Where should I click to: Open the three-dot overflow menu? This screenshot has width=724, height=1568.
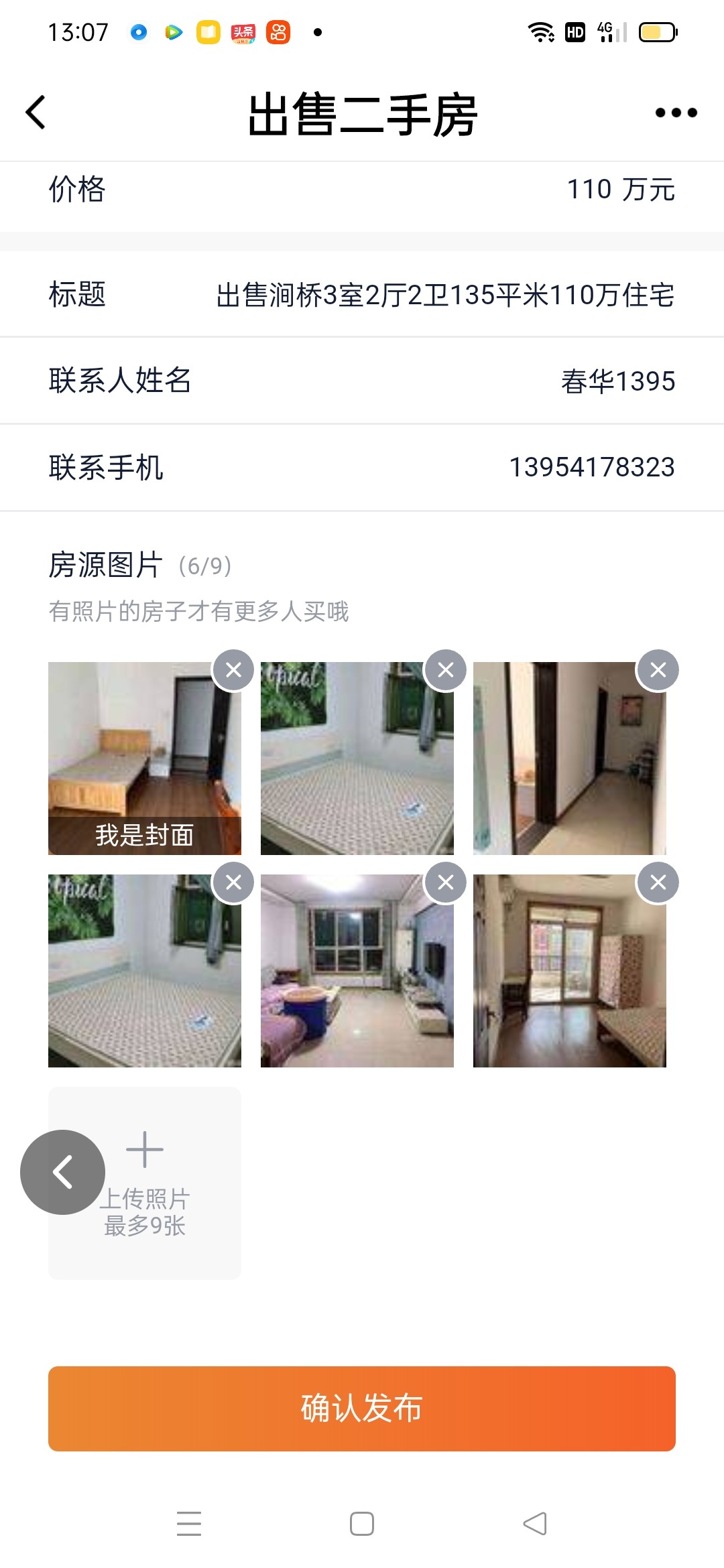676,113
